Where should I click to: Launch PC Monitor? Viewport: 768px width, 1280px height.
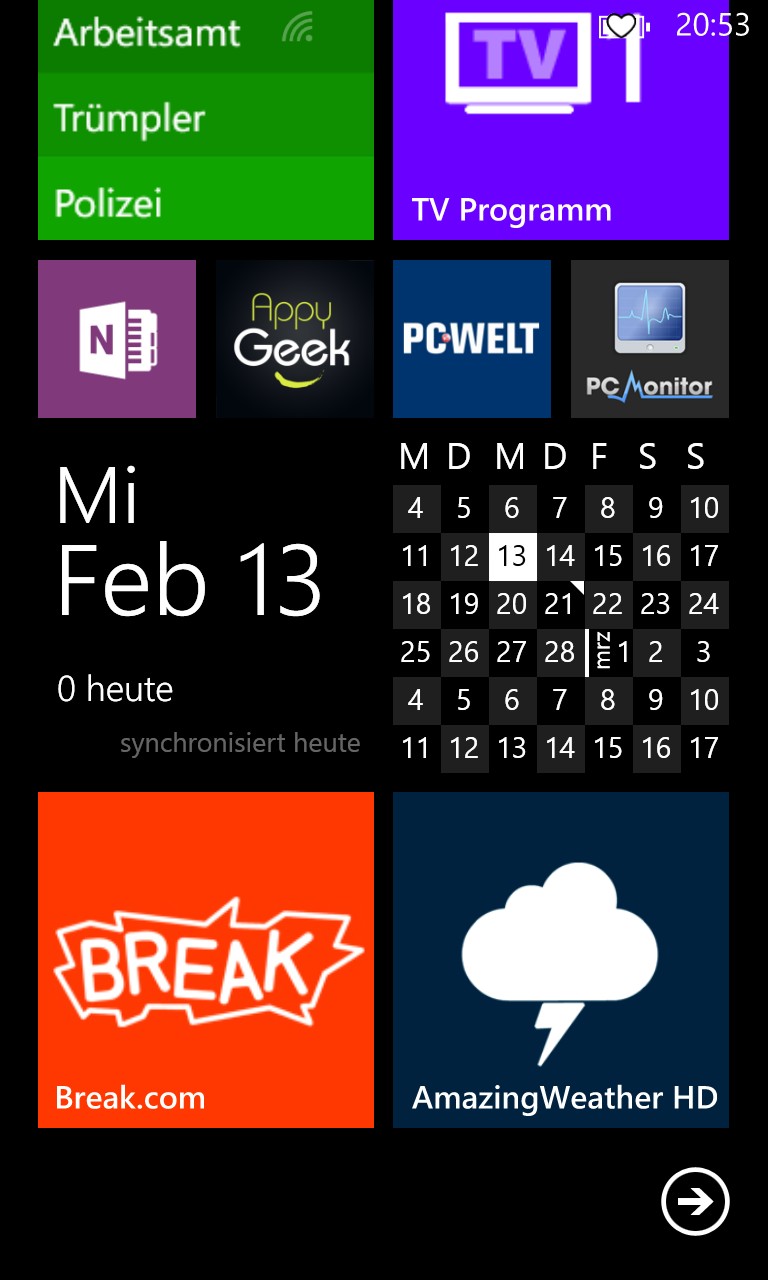coord(650,339)
